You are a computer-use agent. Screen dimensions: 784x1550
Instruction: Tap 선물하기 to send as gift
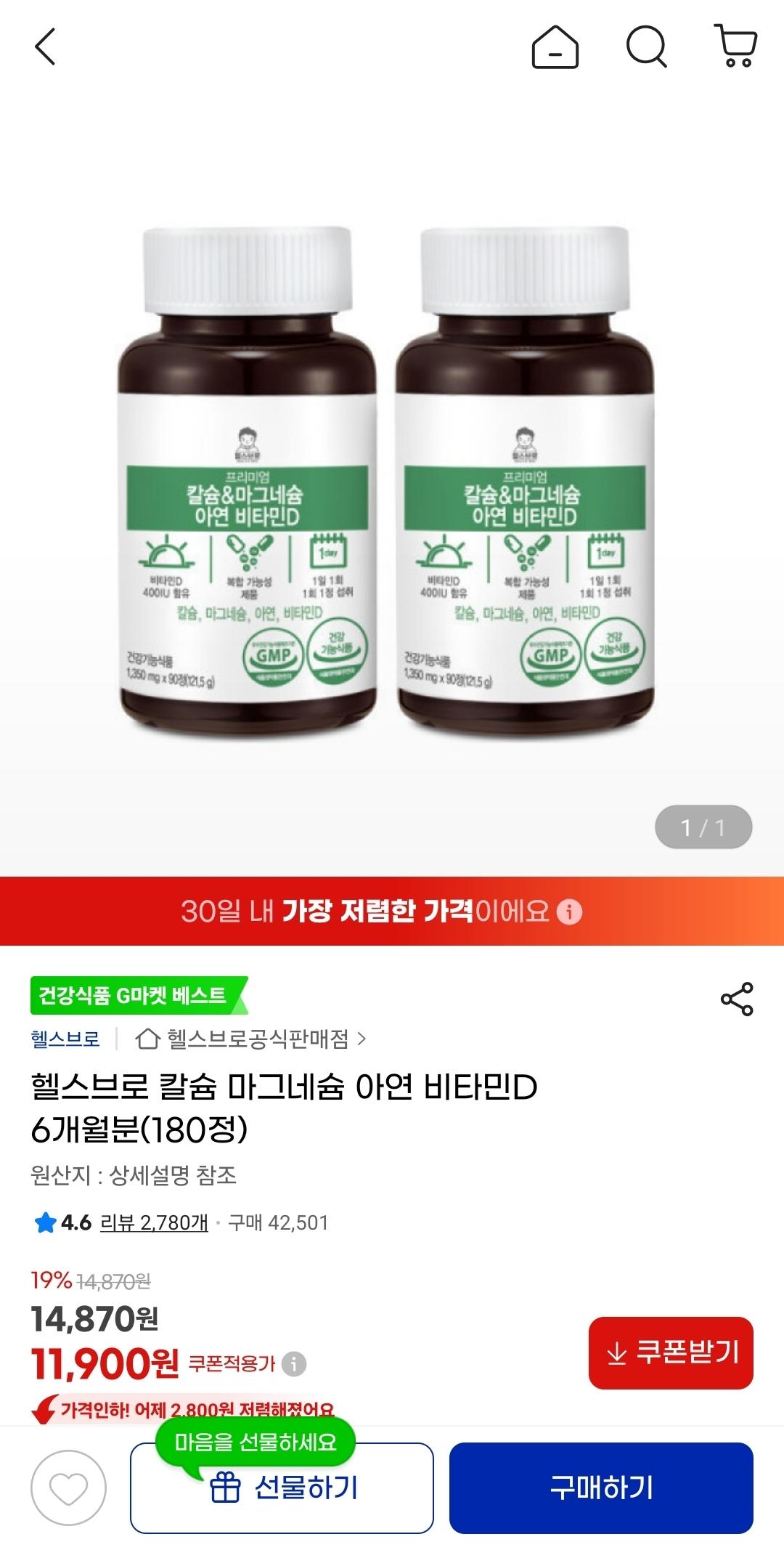[x=282, y=1488]
